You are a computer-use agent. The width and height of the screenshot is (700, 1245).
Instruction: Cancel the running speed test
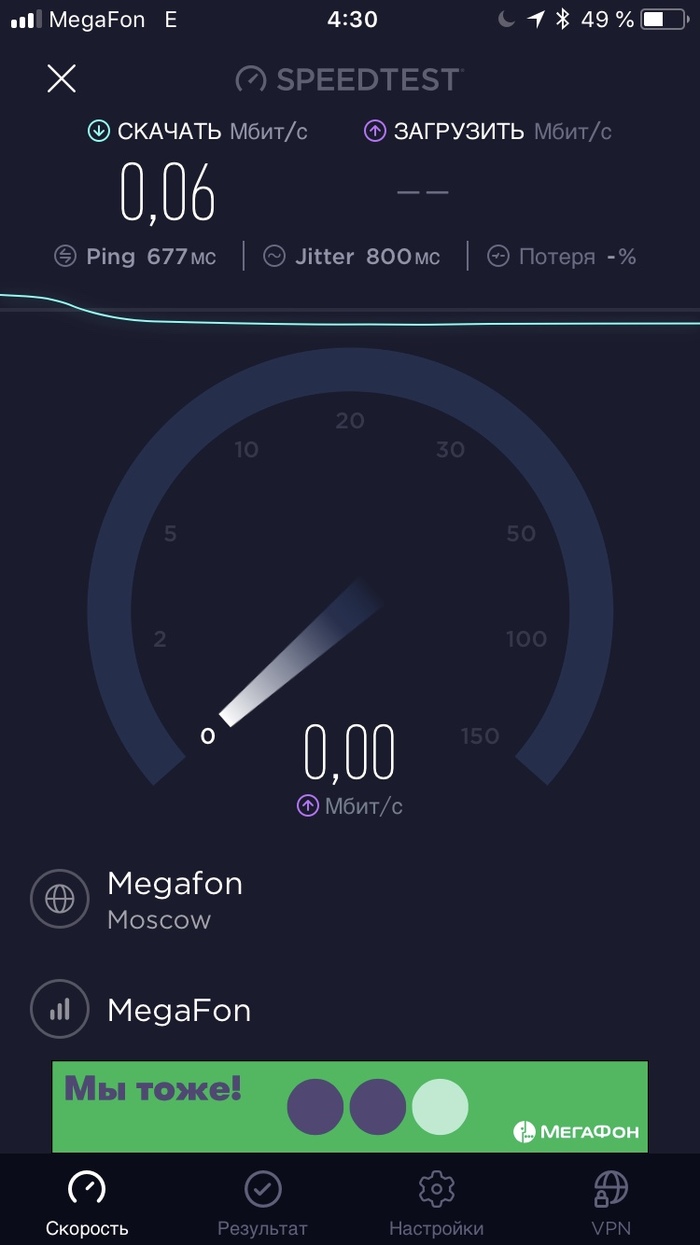click(x=62, y=79)
